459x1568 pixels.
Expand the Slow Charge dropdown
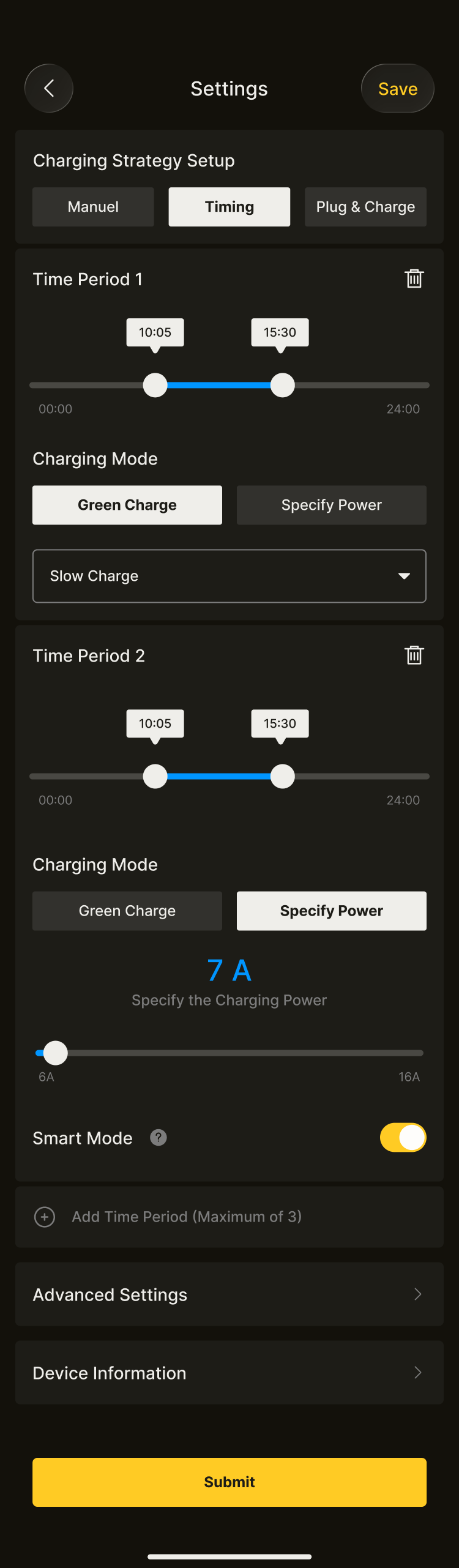pyautogui.click(x=229, y=576)
